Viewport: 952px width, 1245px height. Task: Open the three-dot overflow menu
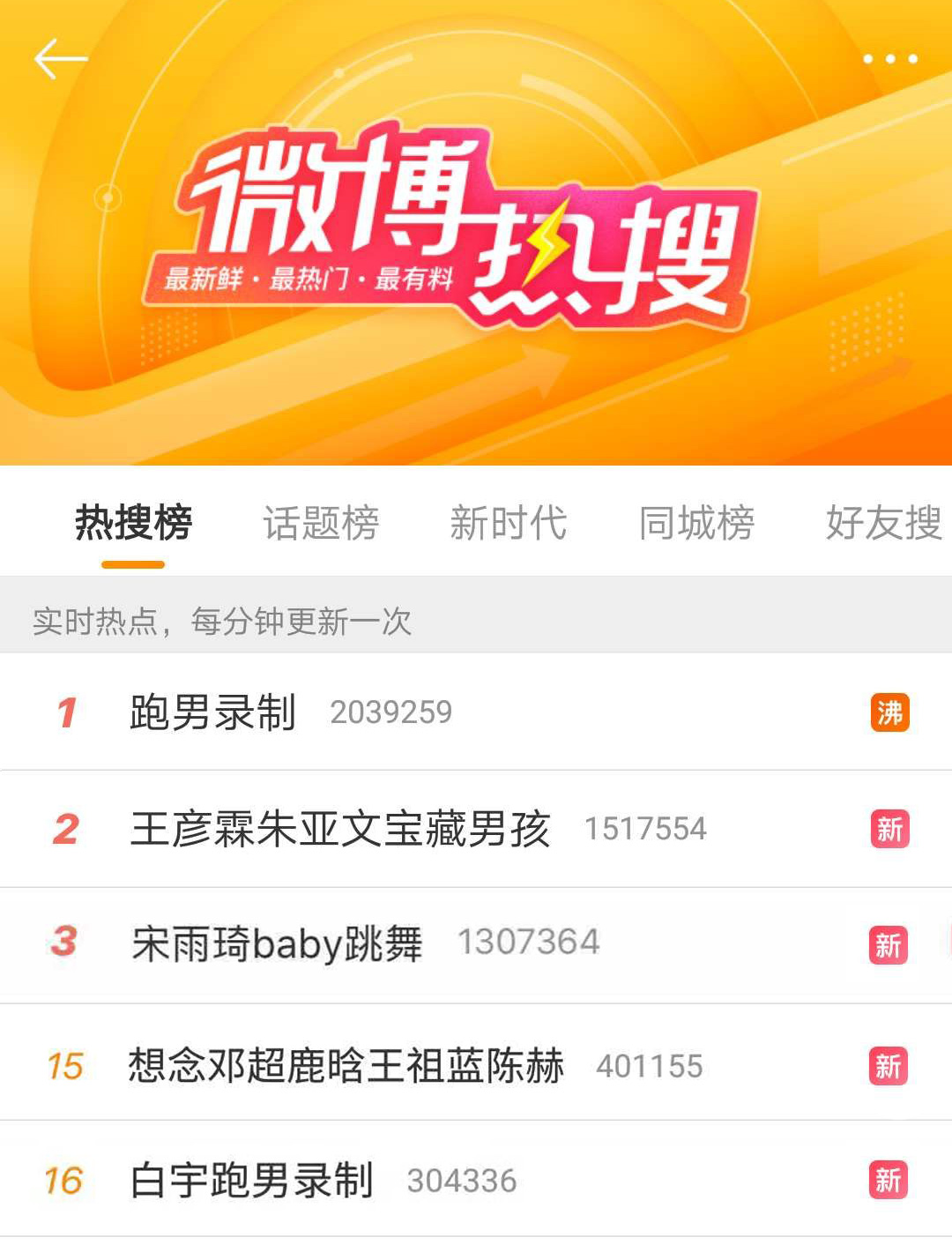(889, 59)
